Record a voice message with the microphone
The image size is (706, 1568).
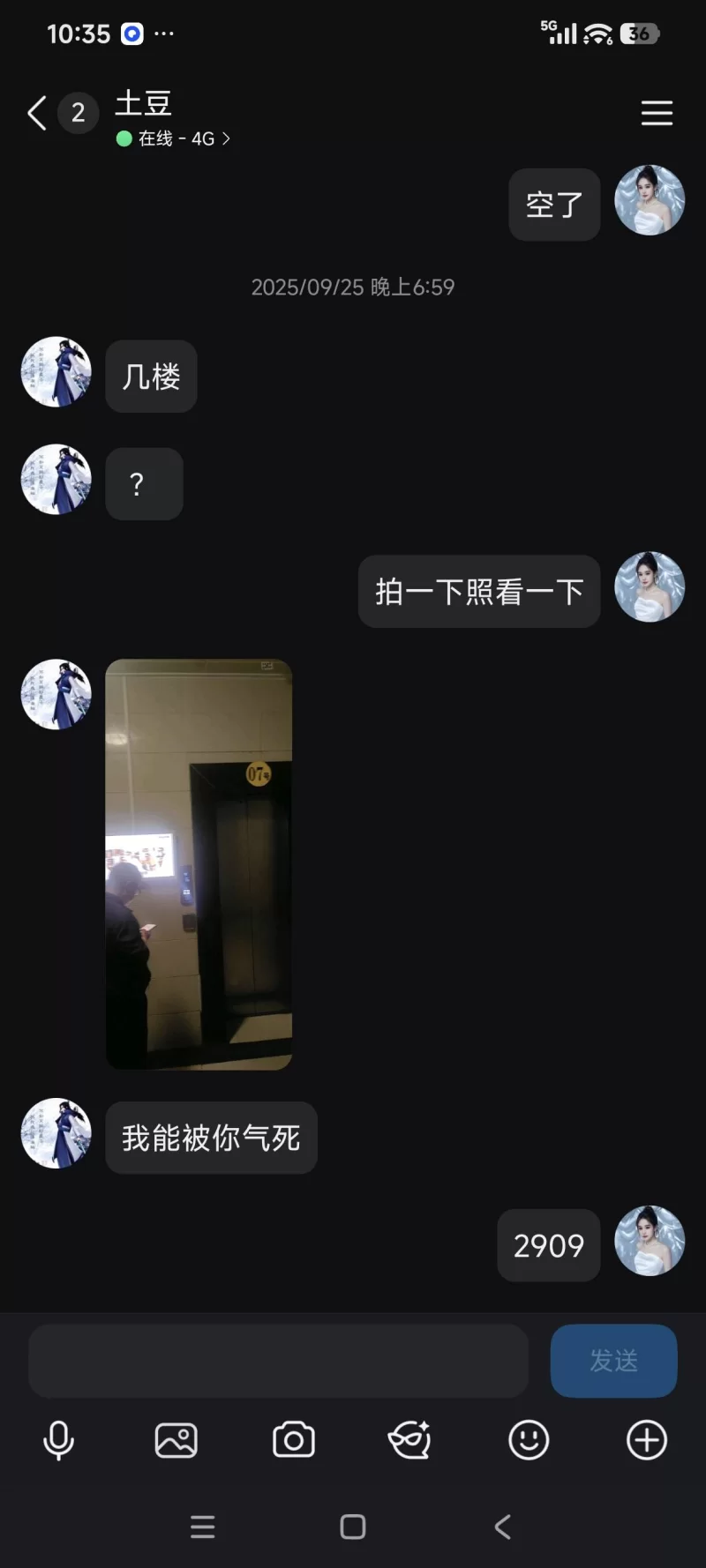tap(59, 1441)
